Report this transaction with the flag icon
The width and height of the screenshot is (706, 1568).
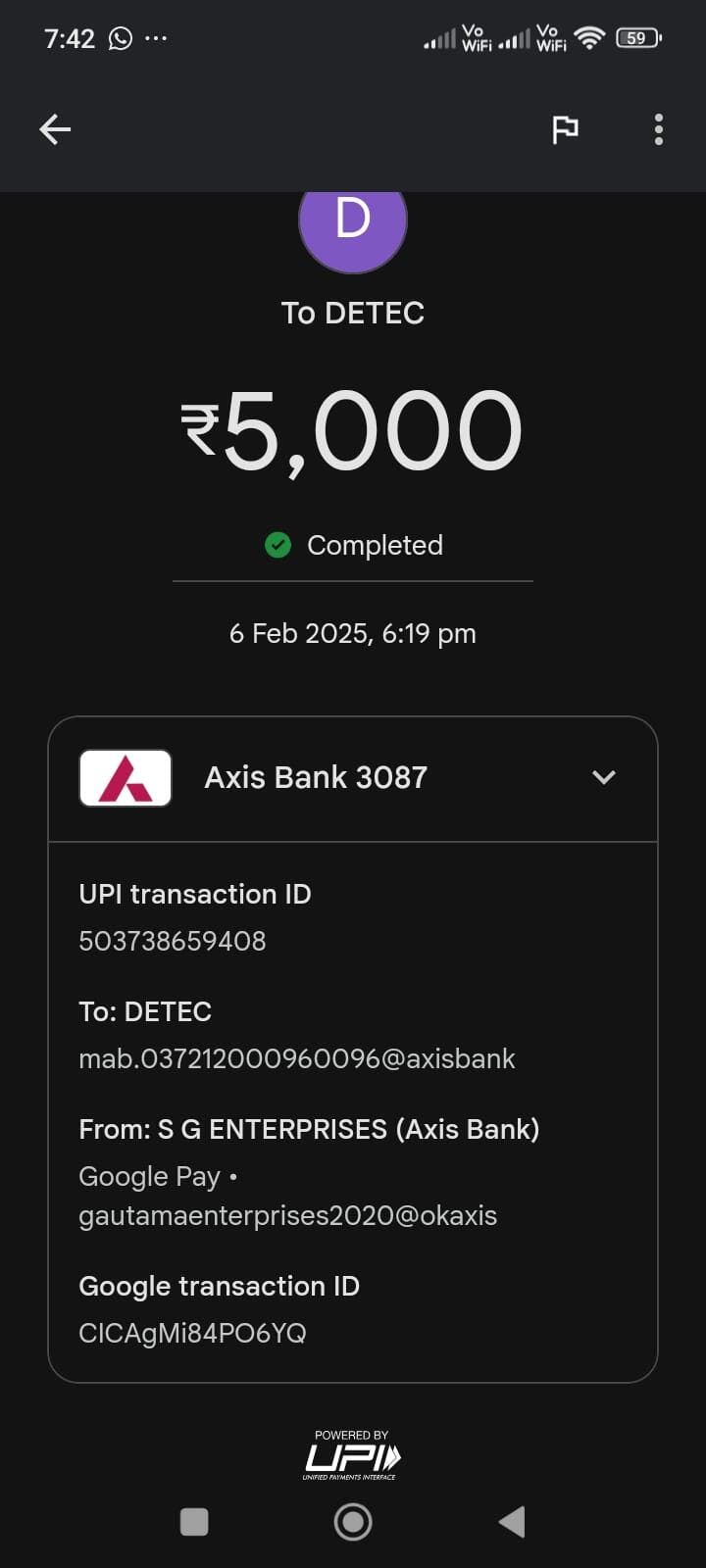(565, 129)
